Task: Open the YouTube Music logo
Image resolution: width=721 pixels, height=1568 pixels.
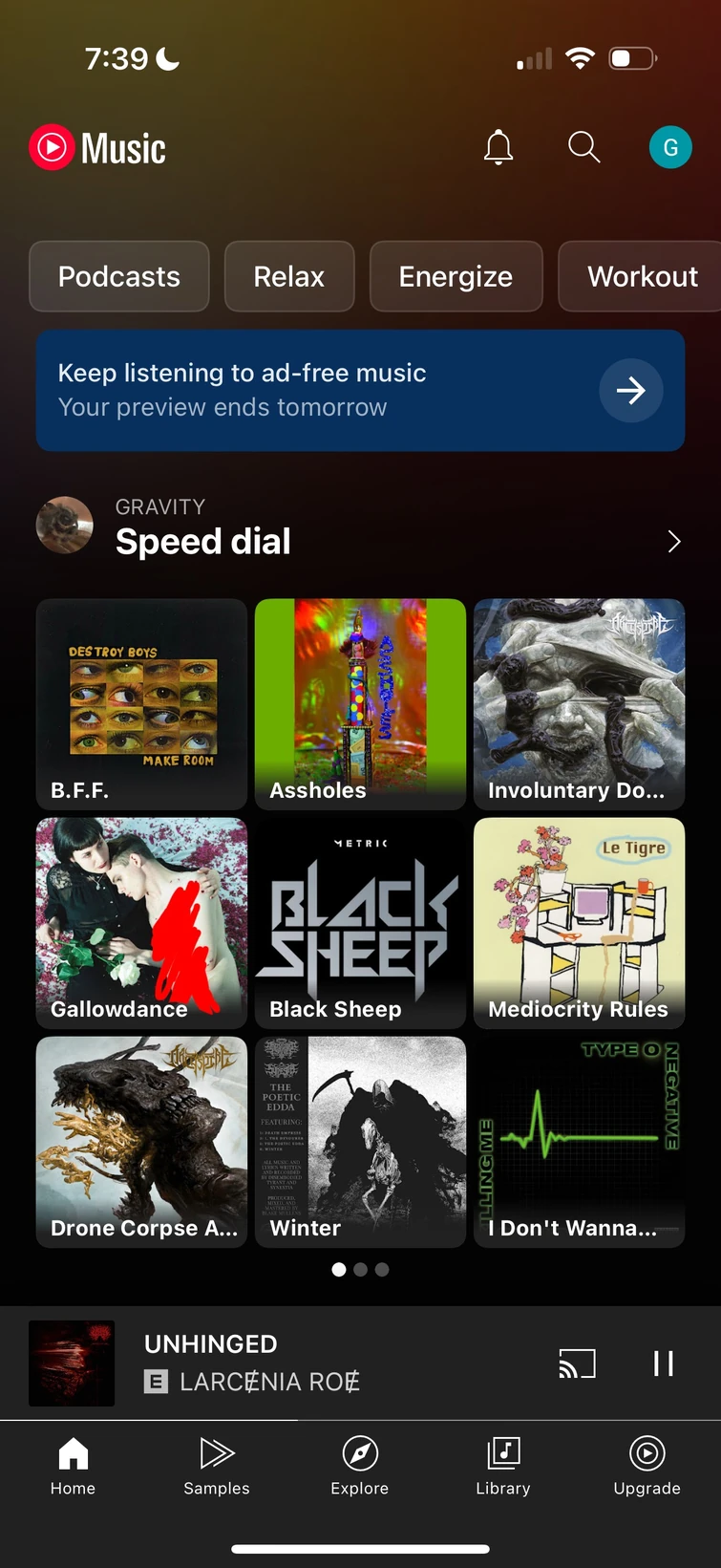Action: coord(96,147)
